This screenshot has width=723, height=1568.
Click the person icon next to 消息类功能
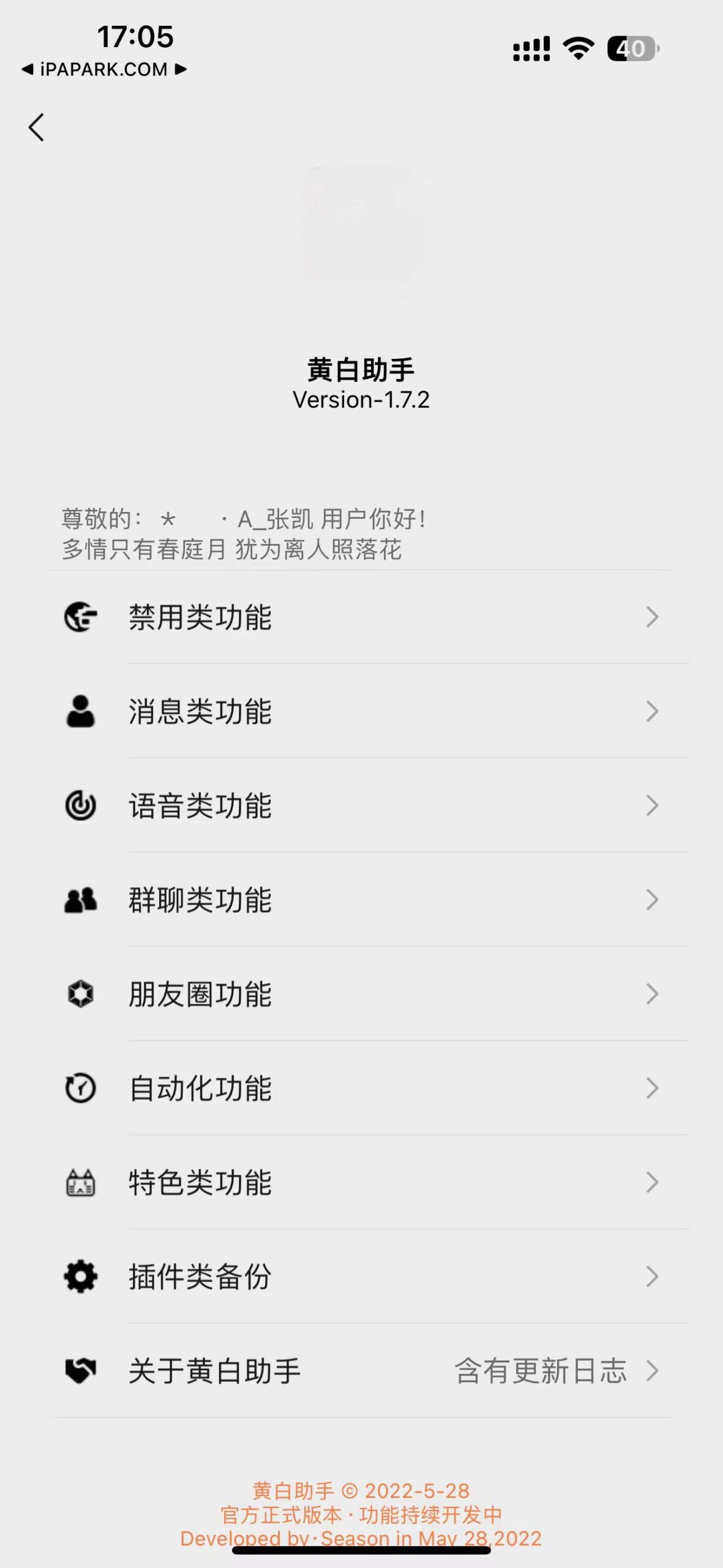[x=80, y=710]
